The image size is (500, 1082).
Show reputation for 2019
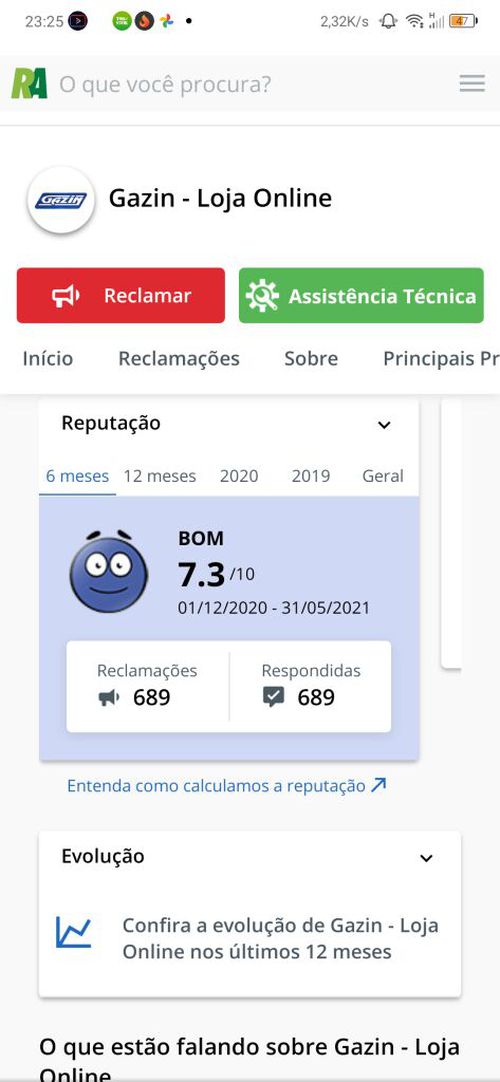click(x=310, y=476)
